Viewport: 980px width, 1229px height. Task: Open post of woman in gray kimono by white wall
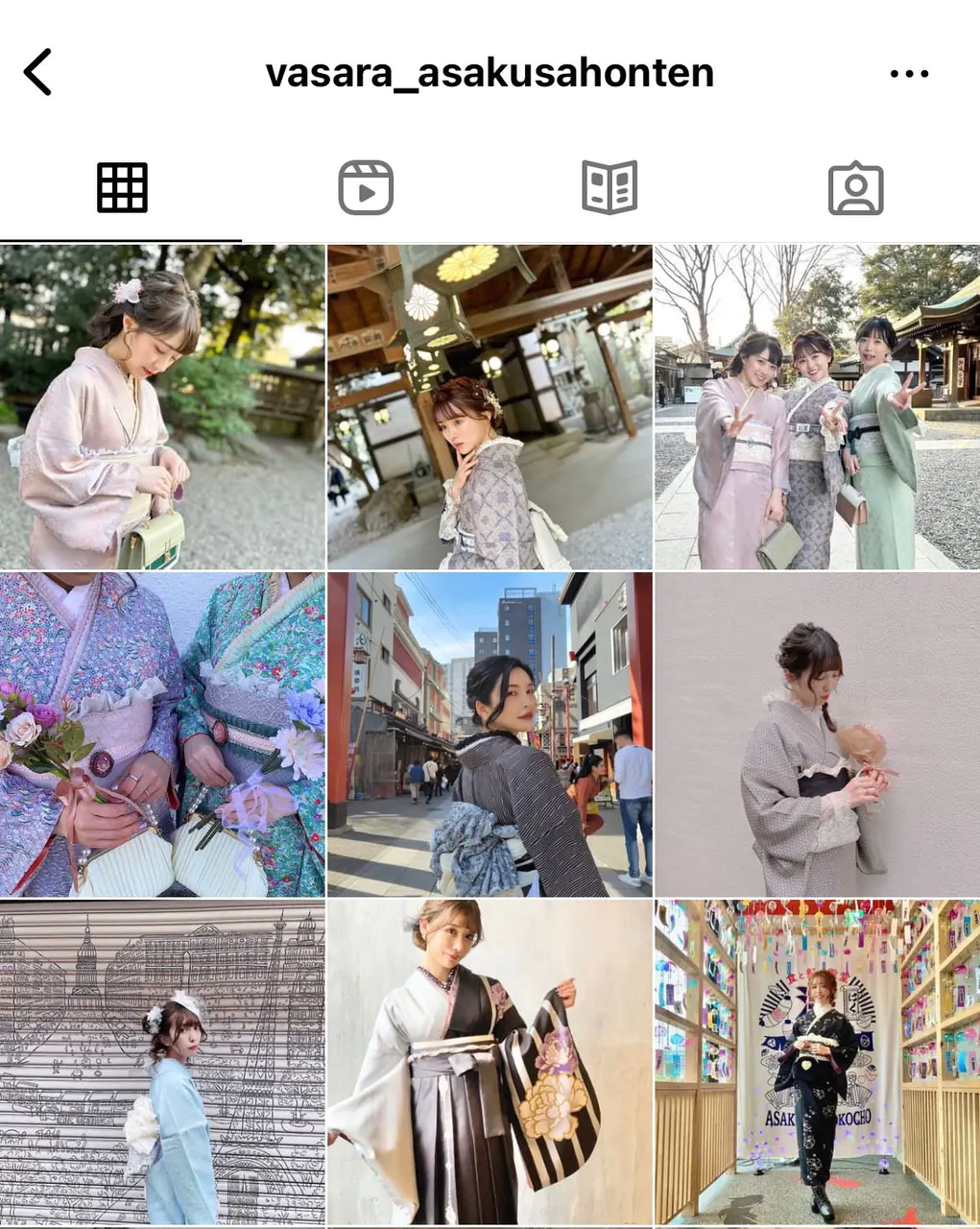click(817, 735)
